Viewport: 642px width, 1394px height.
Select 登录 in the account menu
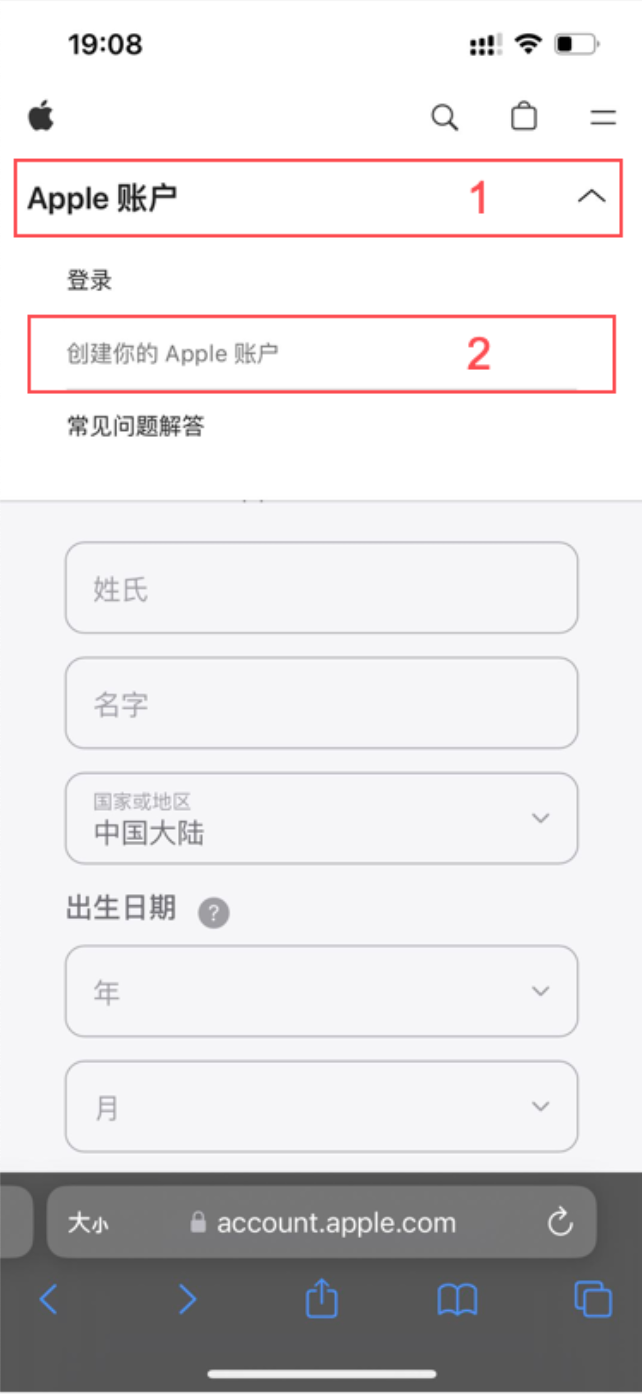tap(90, 280)
